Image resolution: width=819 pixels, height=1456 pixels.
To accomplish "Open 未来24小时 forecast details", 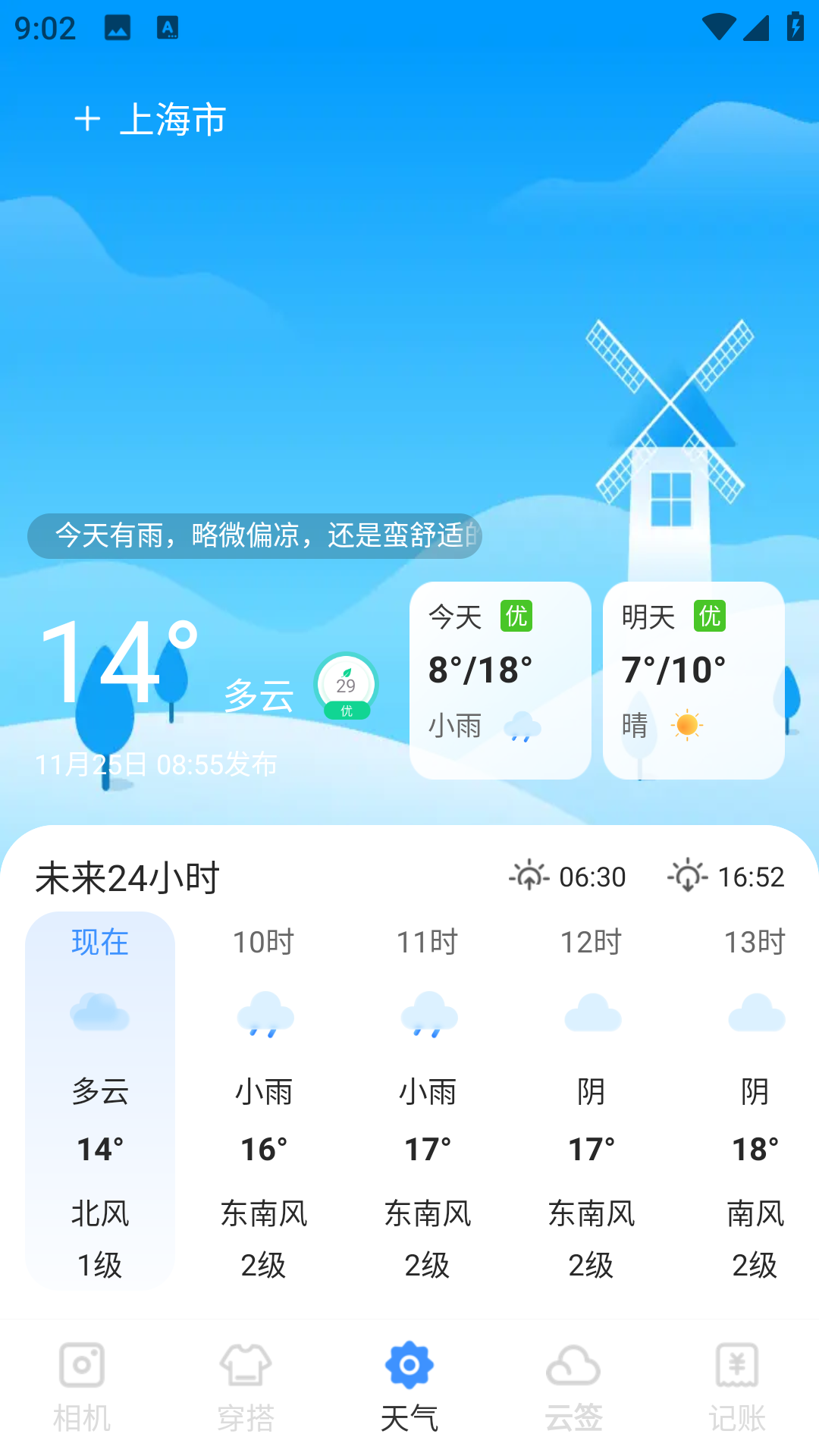I will (127, 877).
